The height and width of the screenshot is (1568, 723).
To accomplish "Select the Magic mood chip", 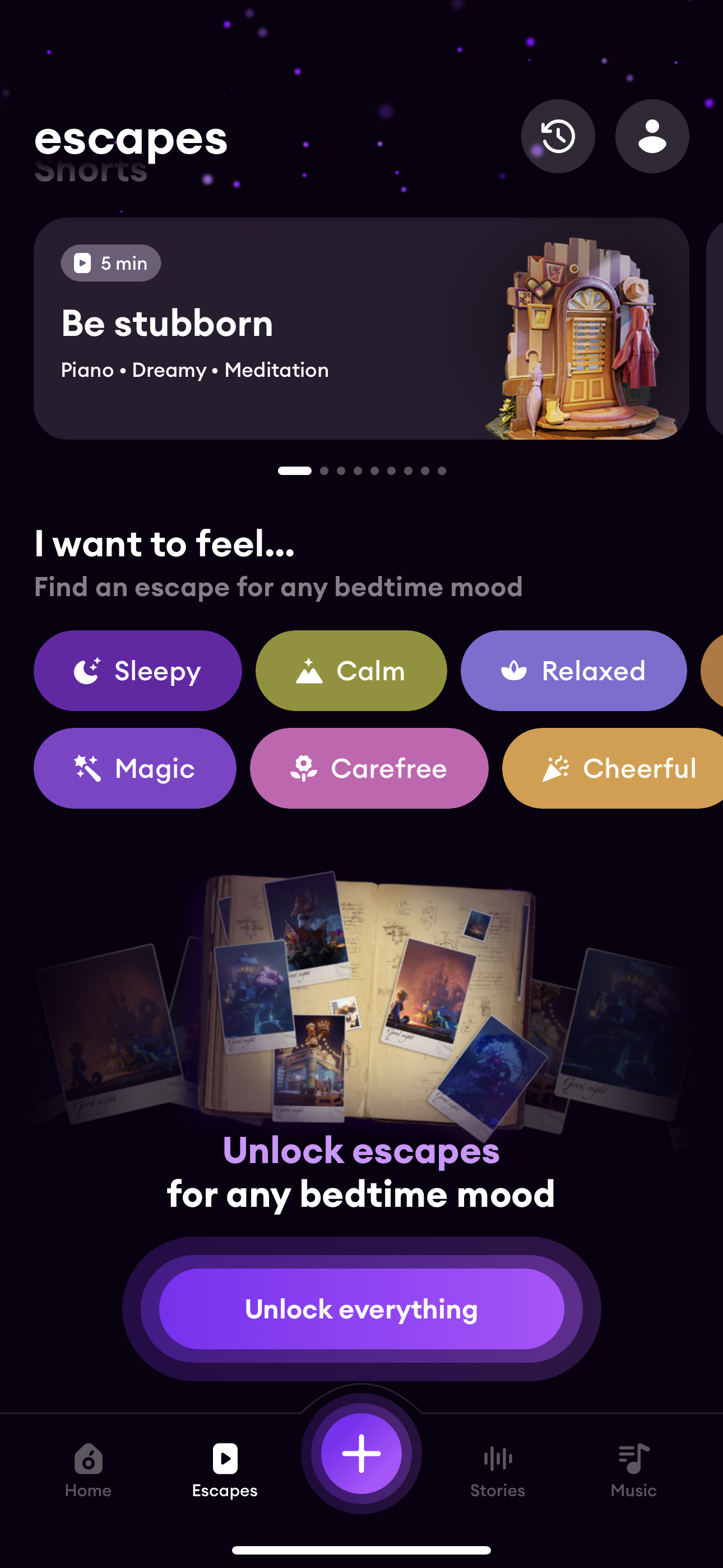I will [x=135, y=768].
